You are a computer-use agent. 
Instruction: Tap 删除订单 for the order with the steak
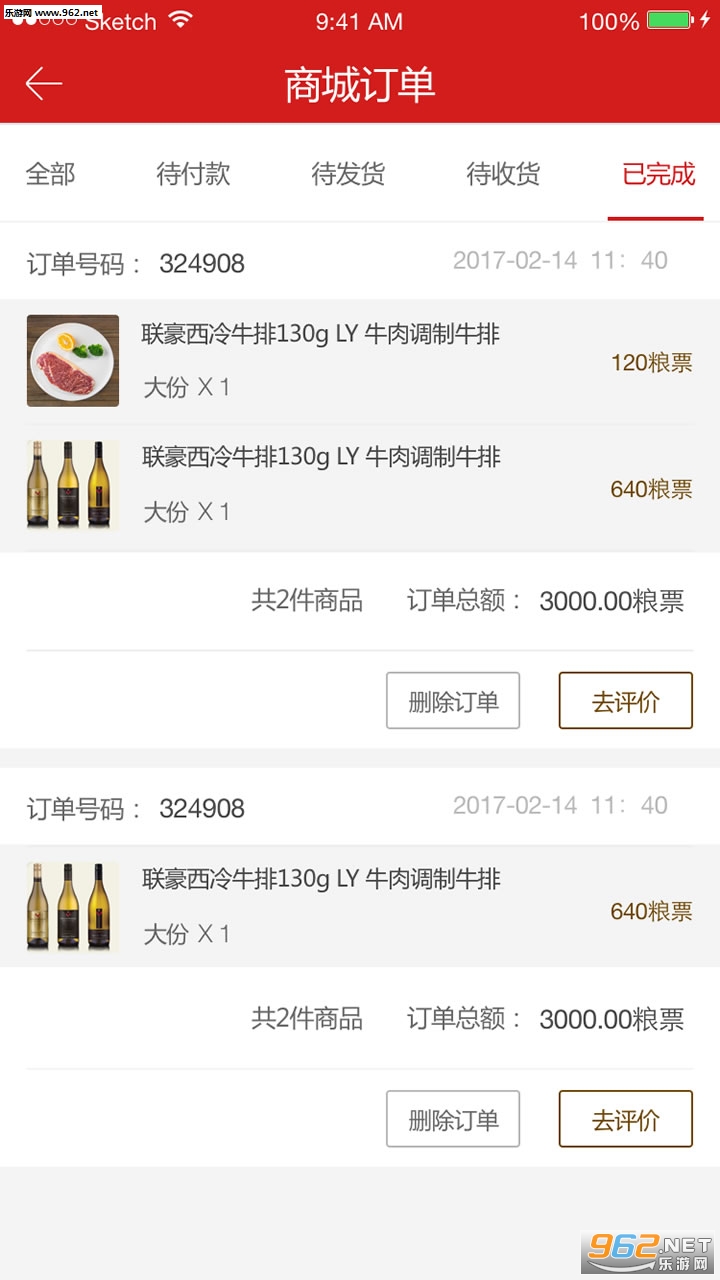pos(453,701)
